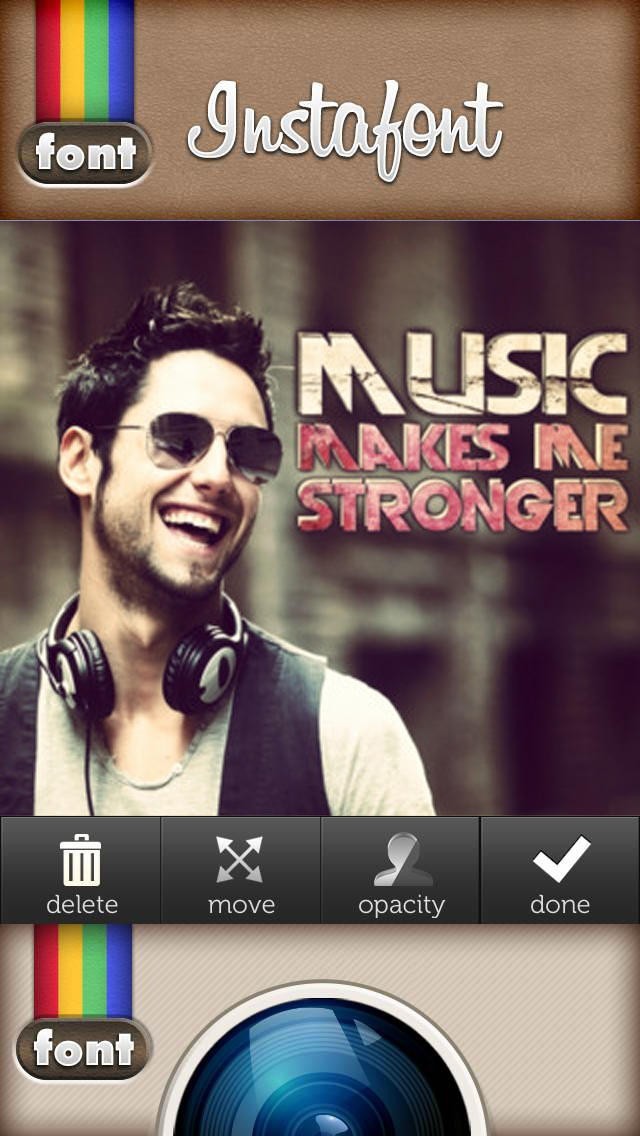Tap the camera lens button
The image size is (640, 1136).
pyautogui.click(x=322, y=1070)
